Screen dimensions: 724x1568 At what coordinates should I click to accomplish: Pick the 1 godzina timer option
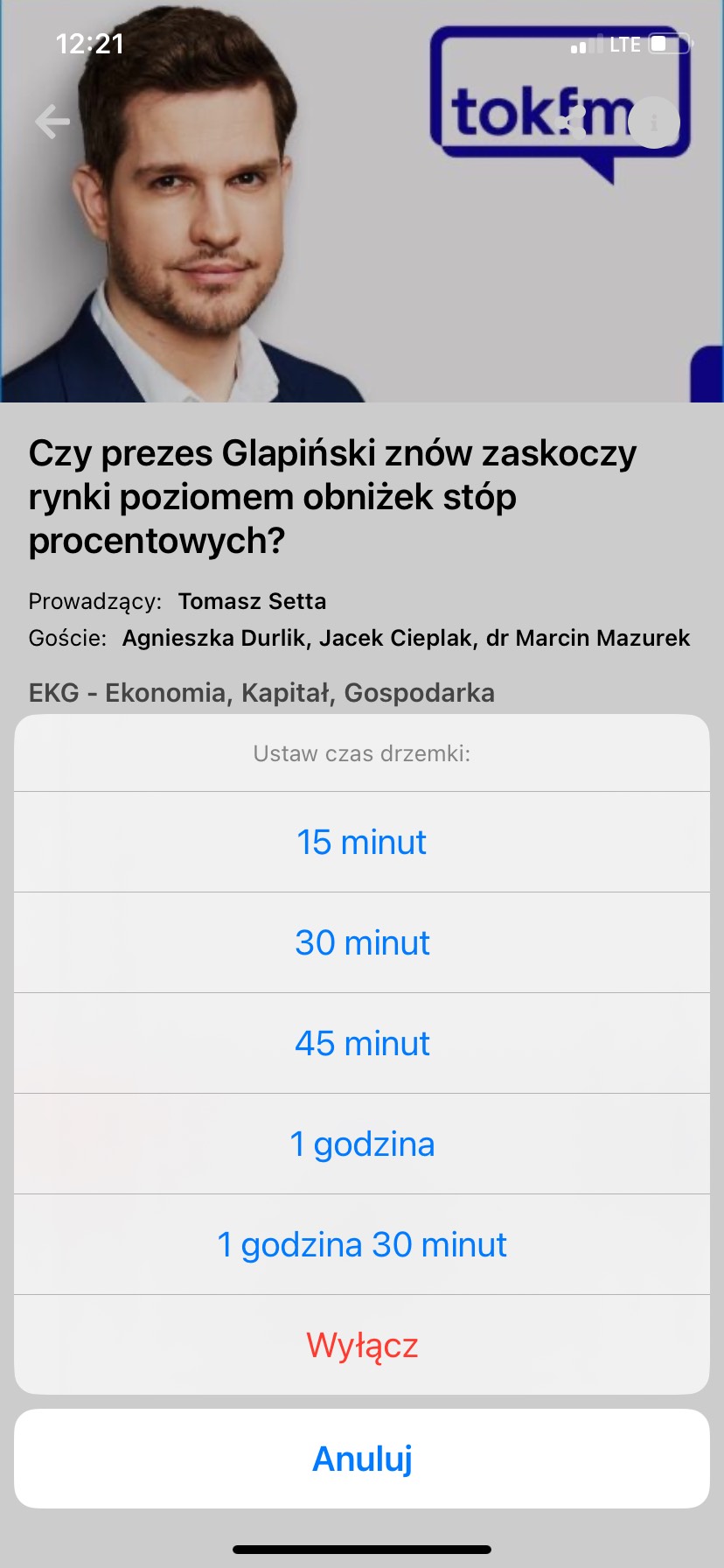[x=362, y=1144]
